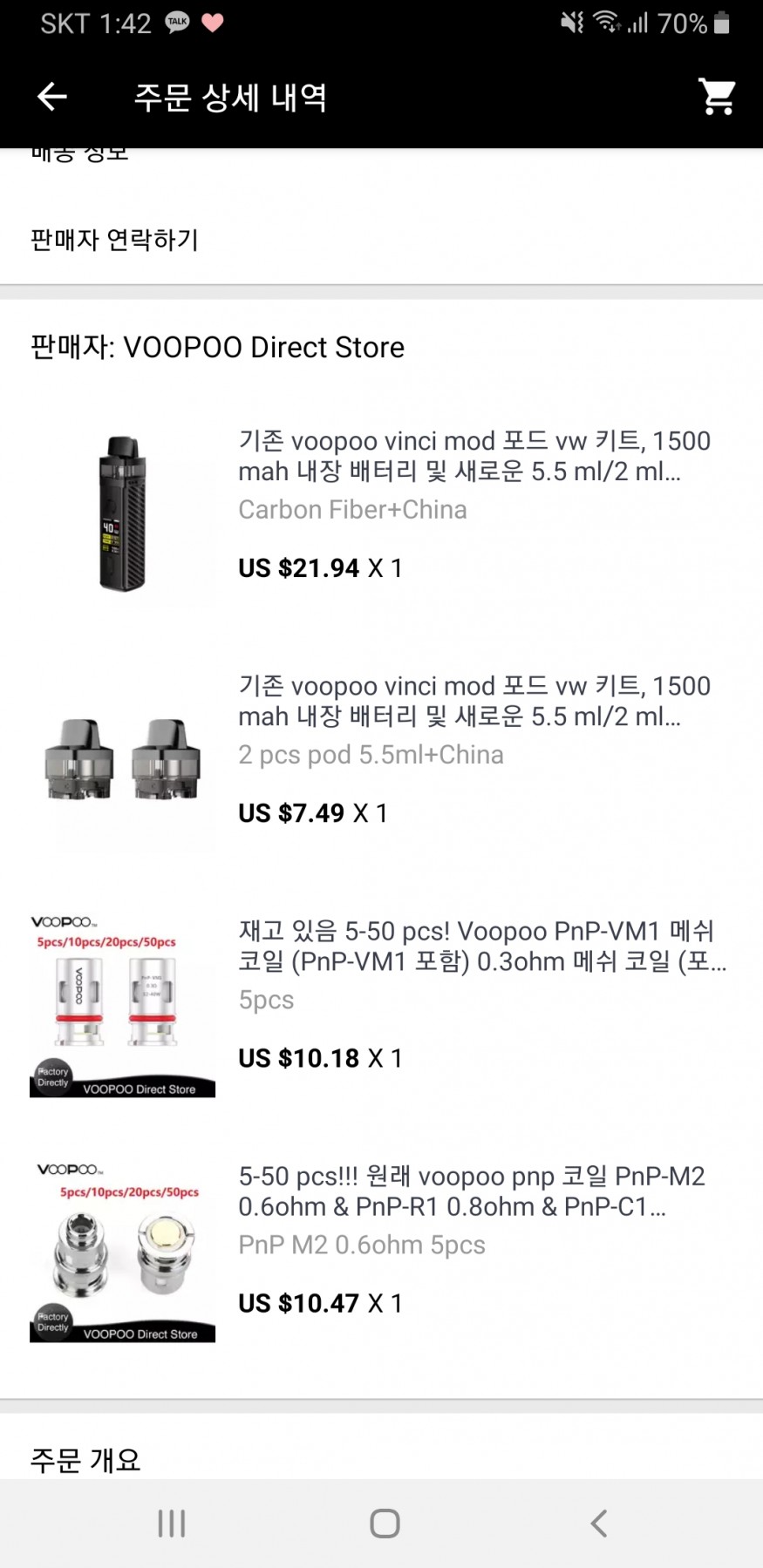Image resolution: width=763 pixels, height=1568 pixels.
Task: Tap the system home button
Action: (385, 1523)
